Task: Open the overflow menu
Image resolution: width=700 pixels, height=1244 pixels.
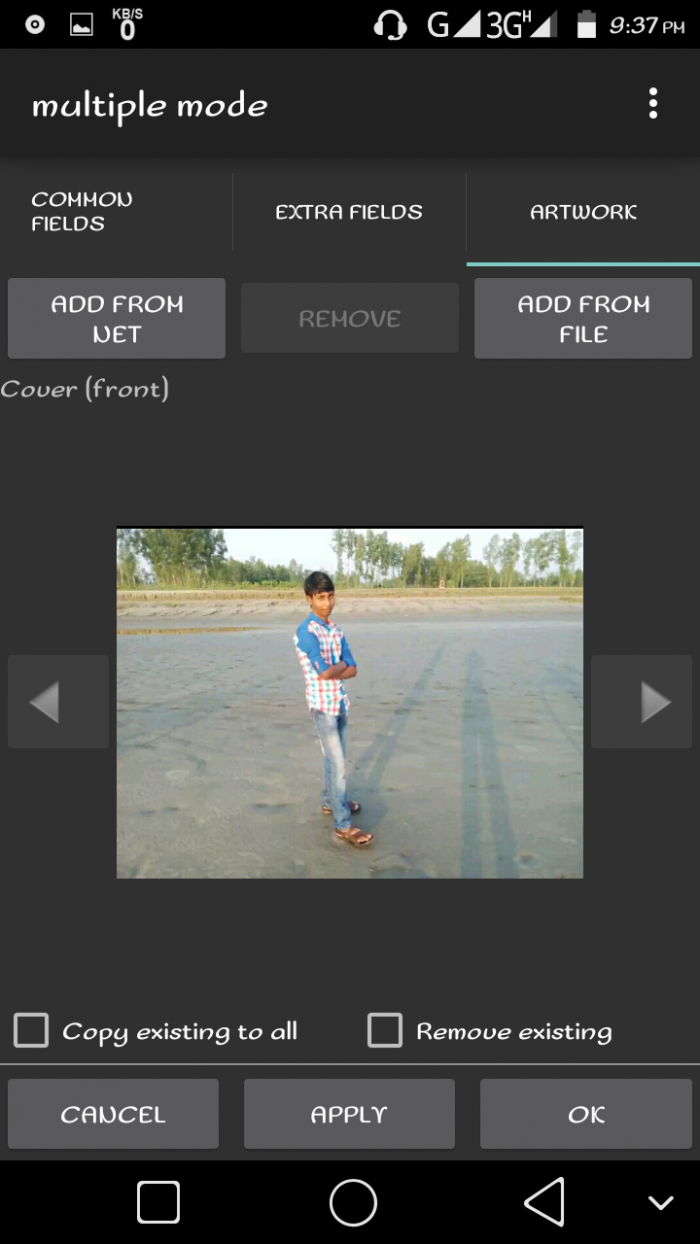Action: tap(653, 104)
